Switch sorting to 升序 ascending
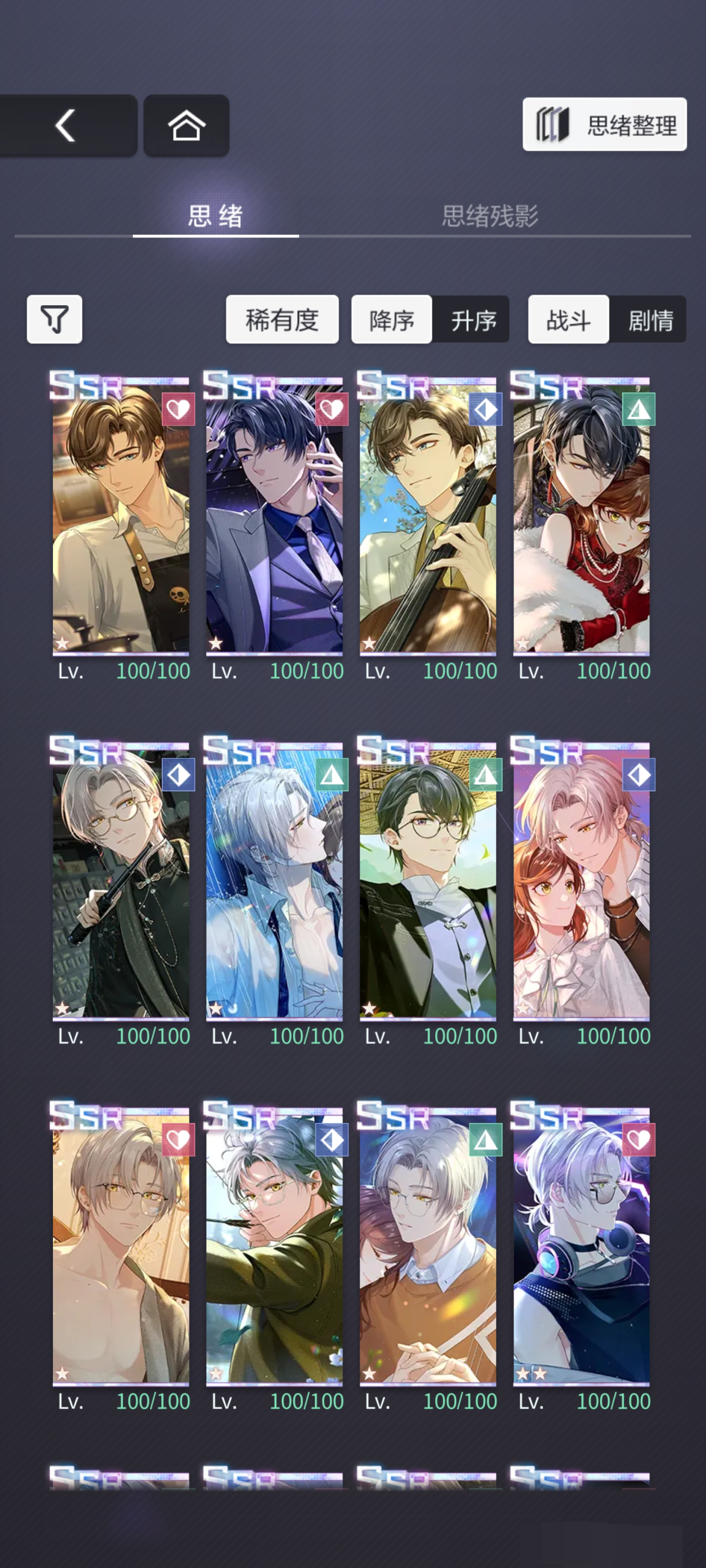 coord(472,320)
